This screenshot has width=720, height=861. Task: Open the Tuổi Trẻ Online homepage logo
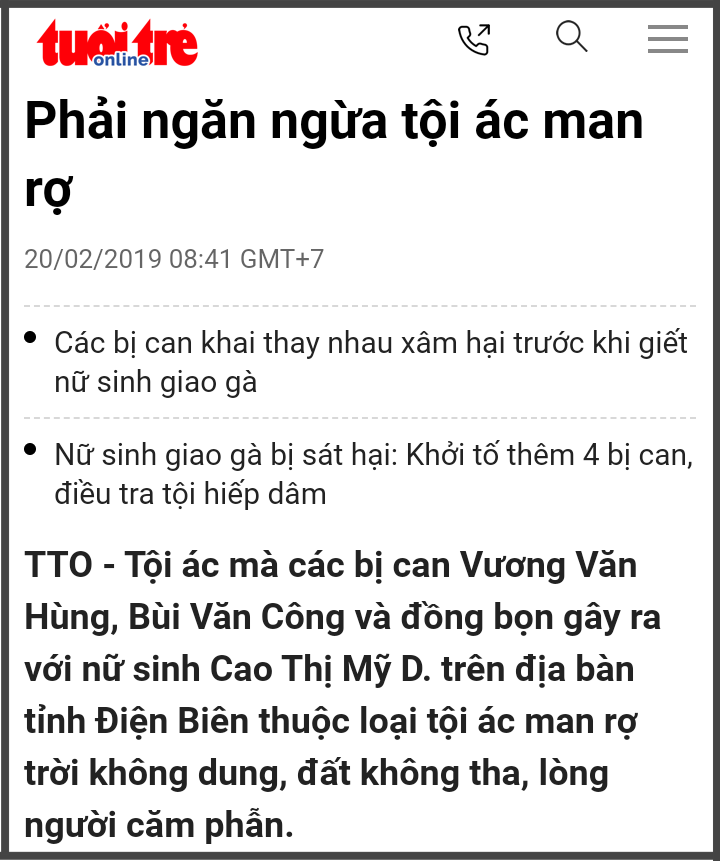[x=118, y=44]
